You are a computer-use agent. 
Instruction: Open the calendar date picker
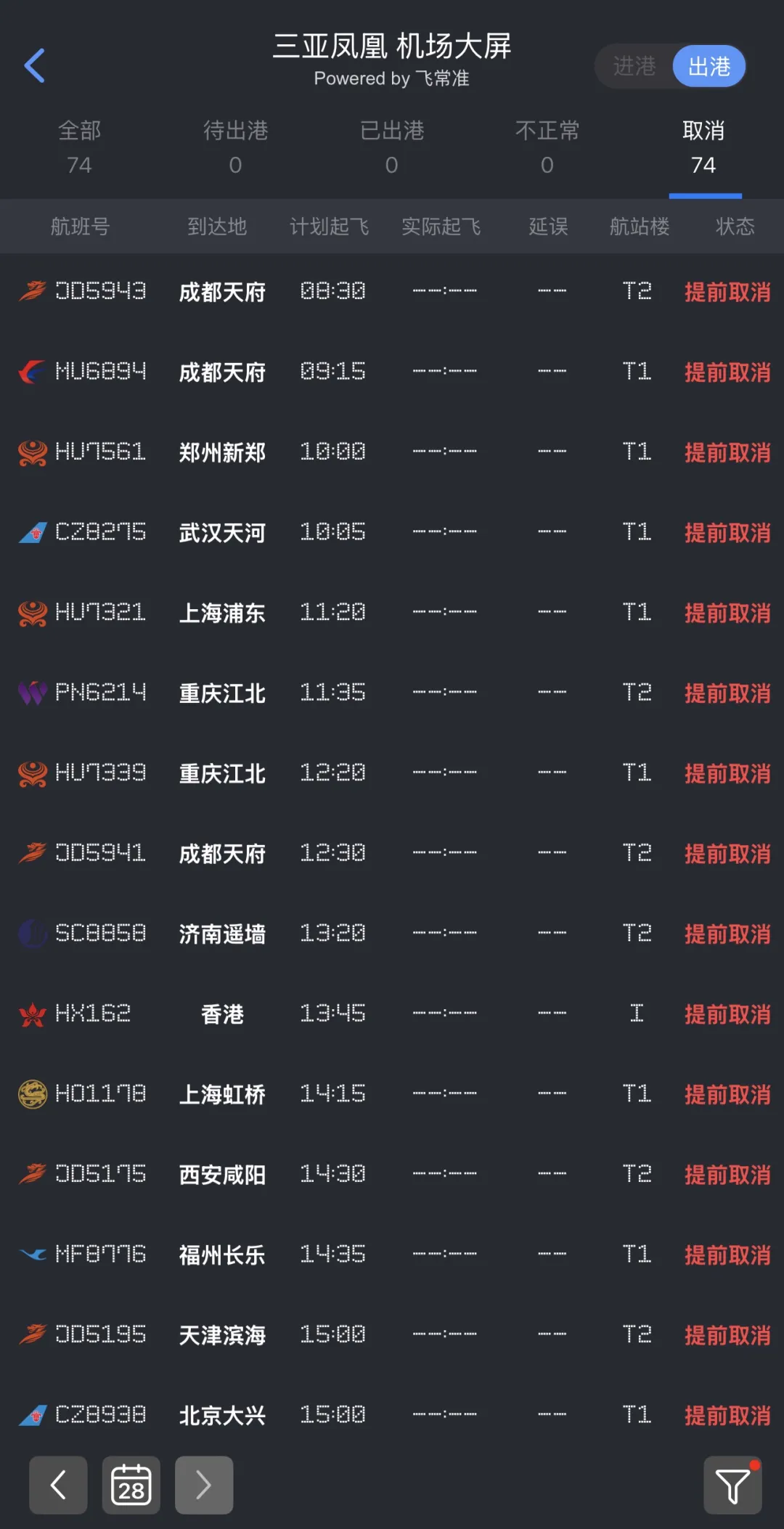(131, 1485)
